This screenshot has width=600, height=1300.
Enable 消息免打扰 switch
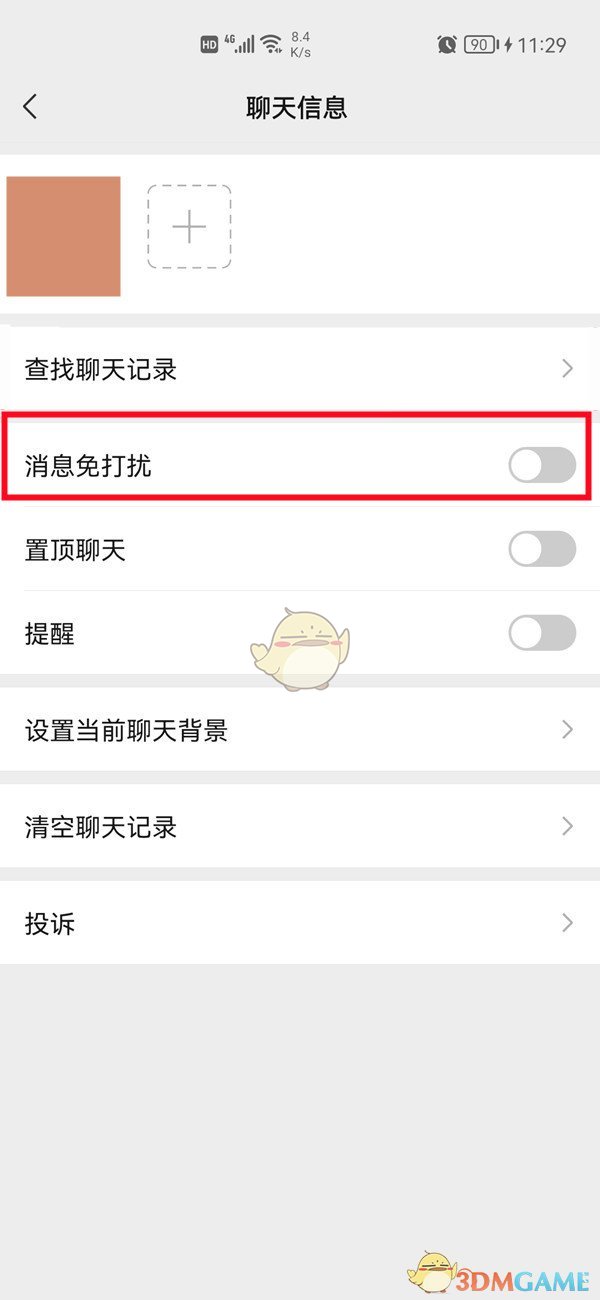(x=542, y=465)
